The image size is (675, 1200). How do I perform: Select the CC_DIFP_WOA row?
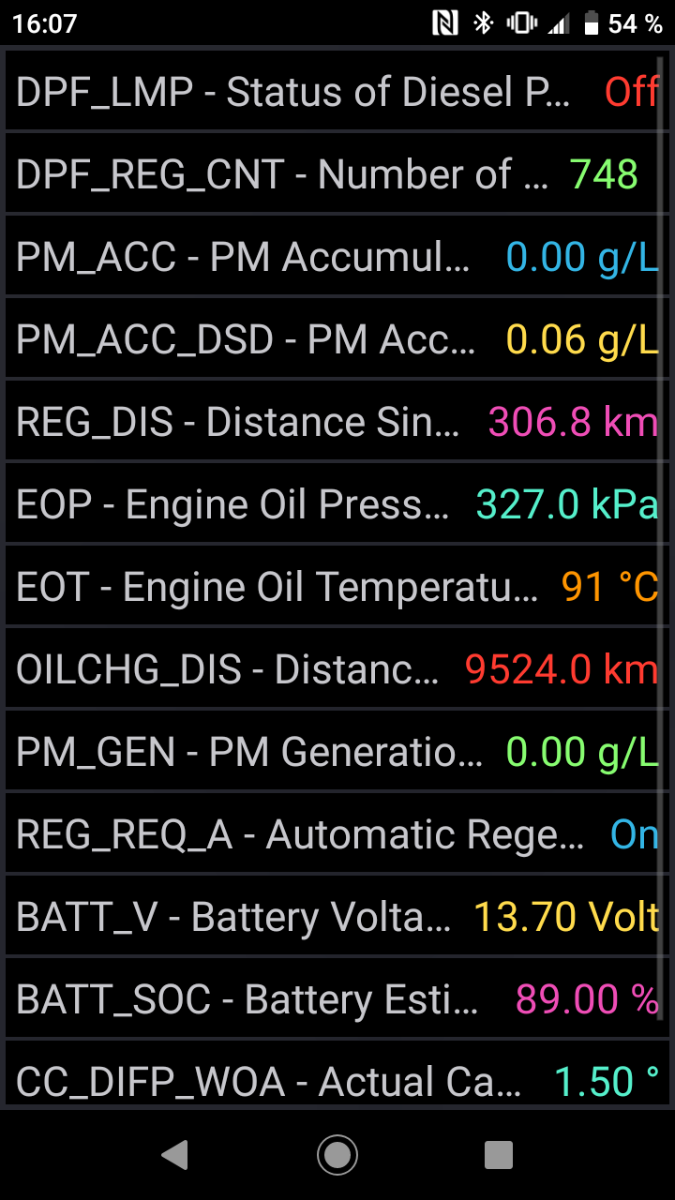tap(337, 1074)
